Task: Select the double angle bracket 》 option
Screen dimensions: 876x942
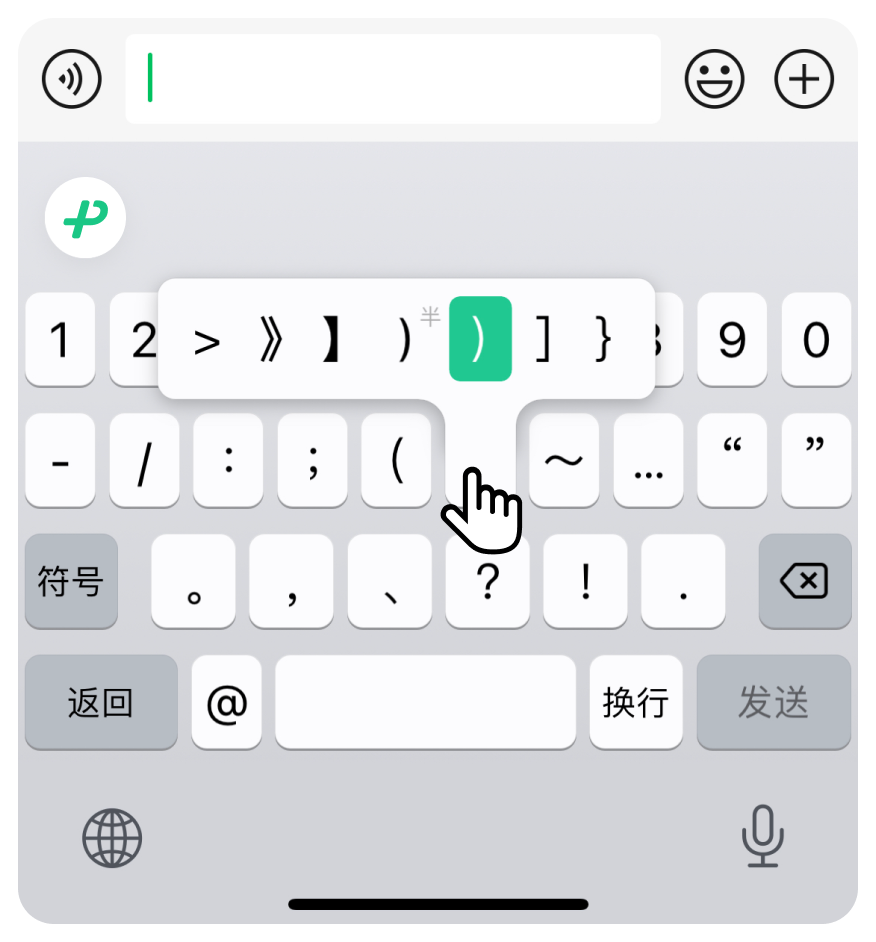Action: coord(270,341)
